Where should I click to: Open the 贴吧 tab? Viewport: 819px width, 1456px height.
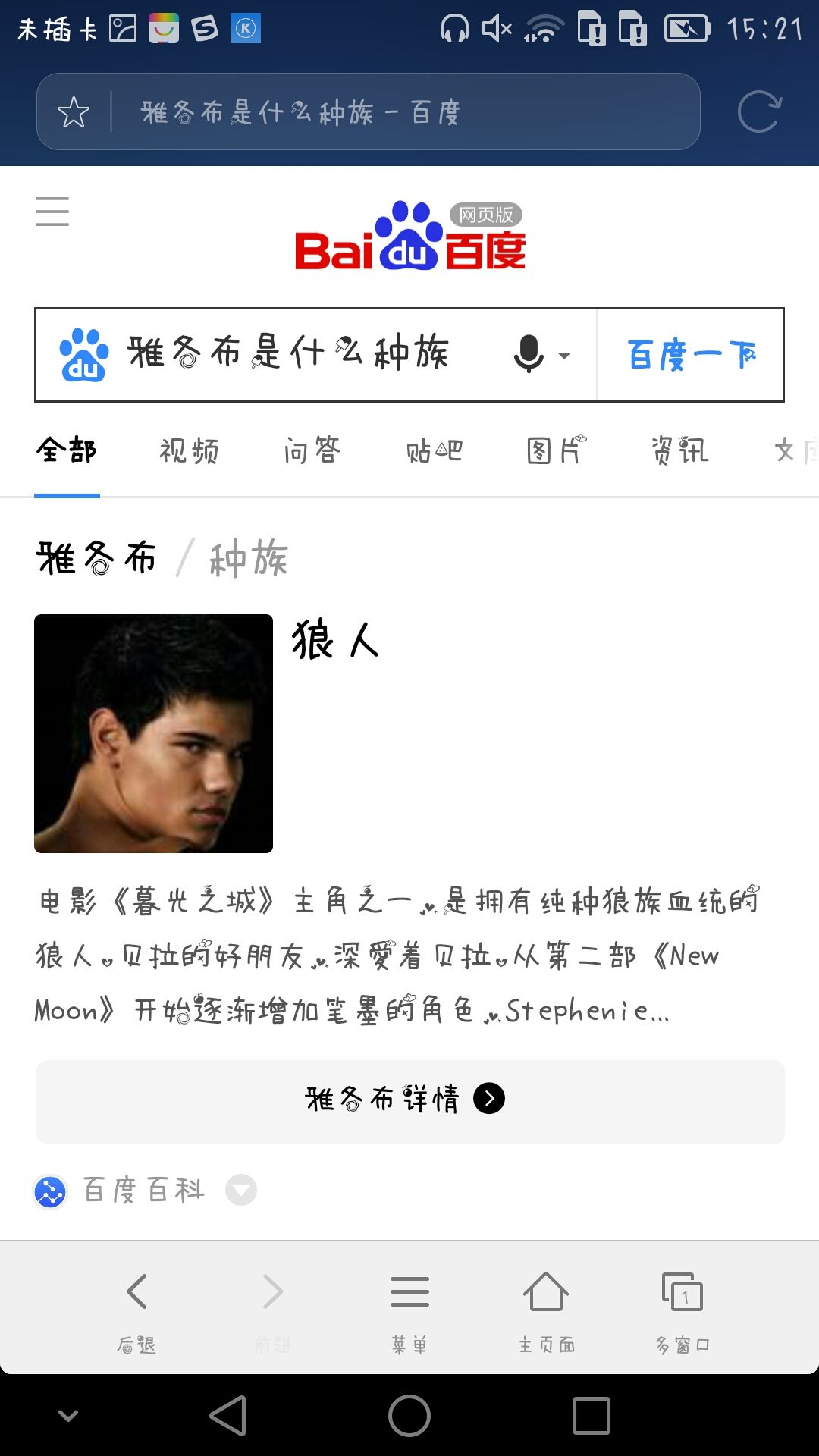[434, 451]
